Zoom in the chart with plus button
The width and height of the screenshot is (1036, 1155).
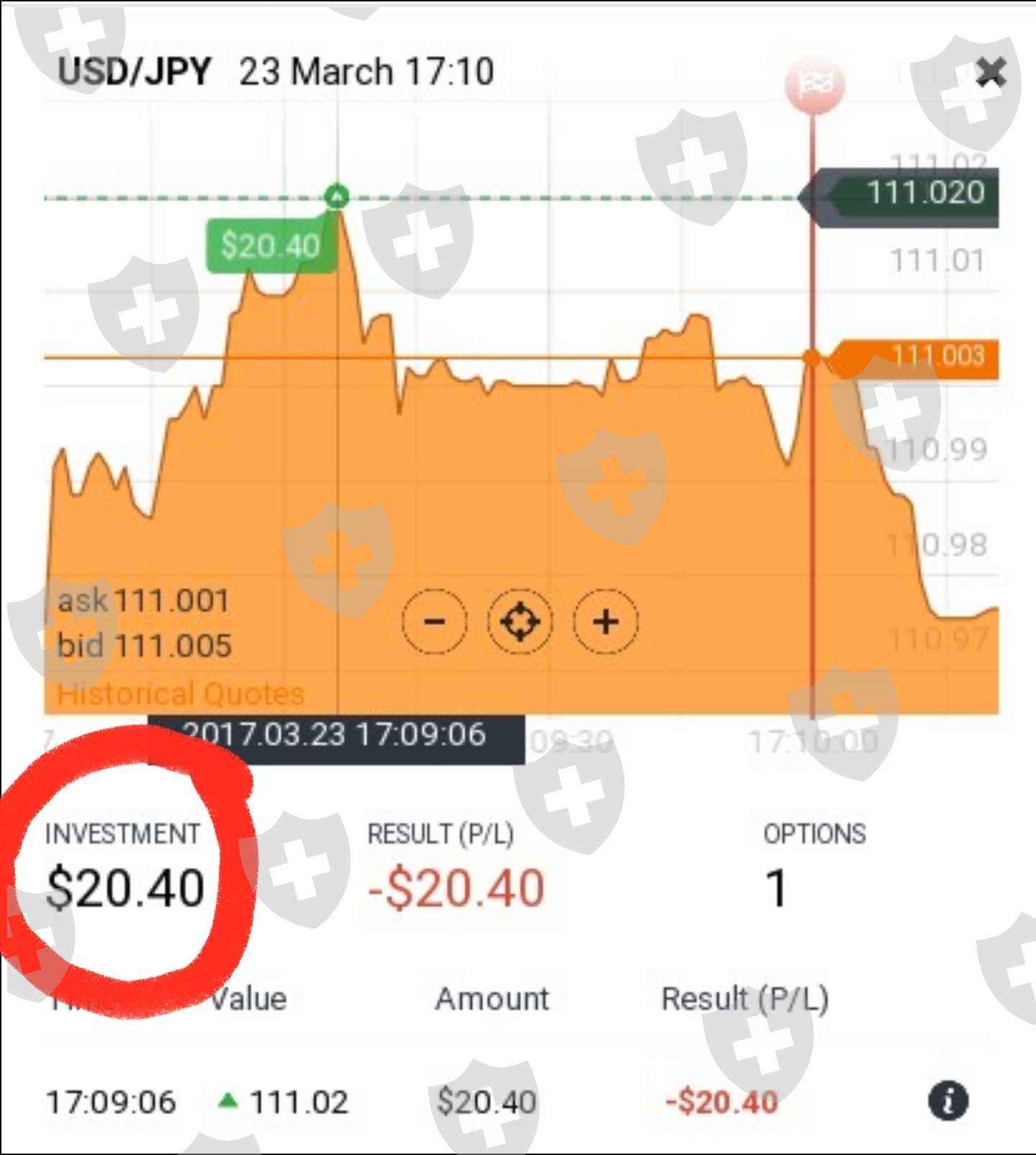605,621
